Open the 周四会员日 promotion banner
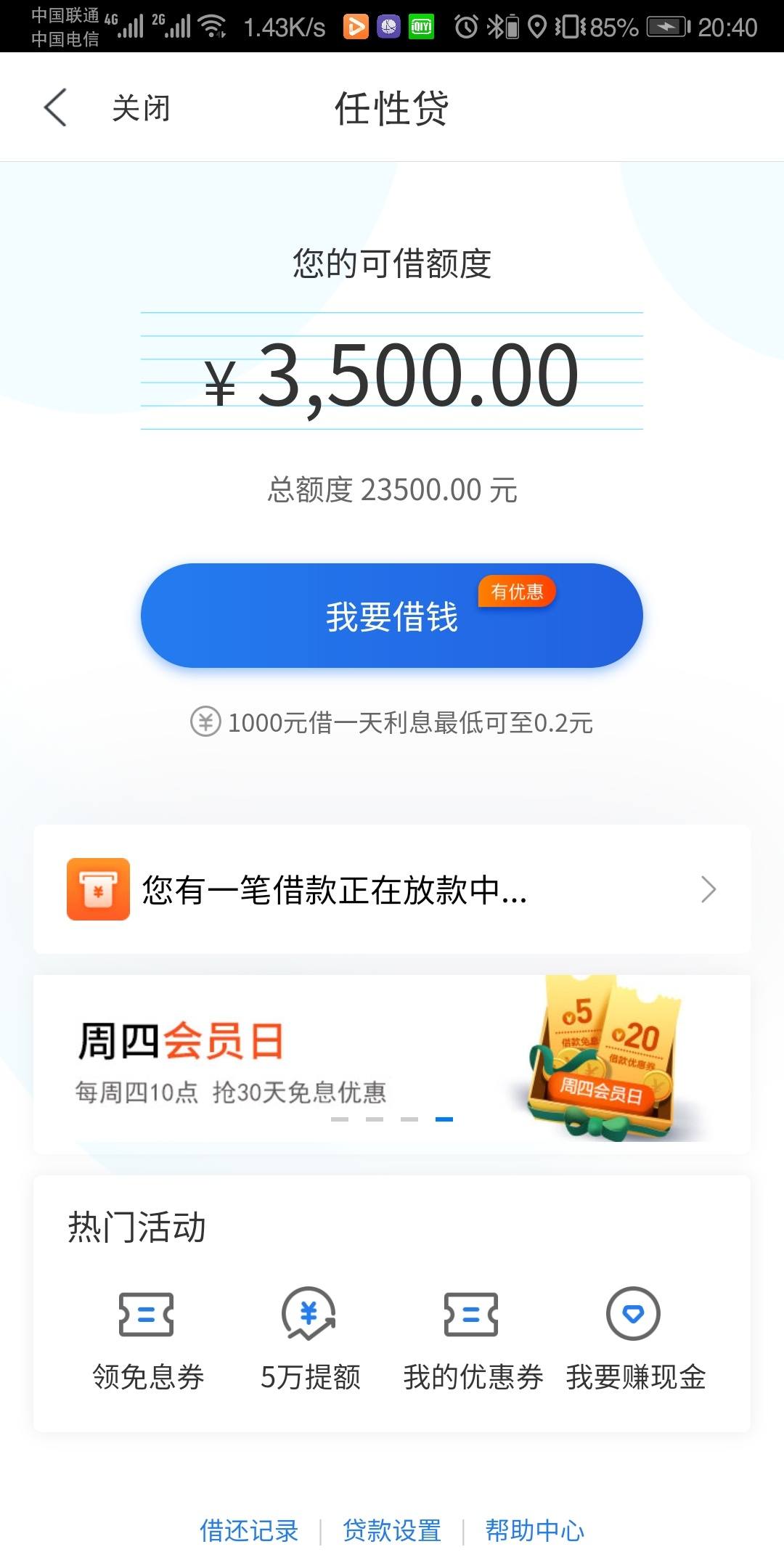 [392, 1064]
